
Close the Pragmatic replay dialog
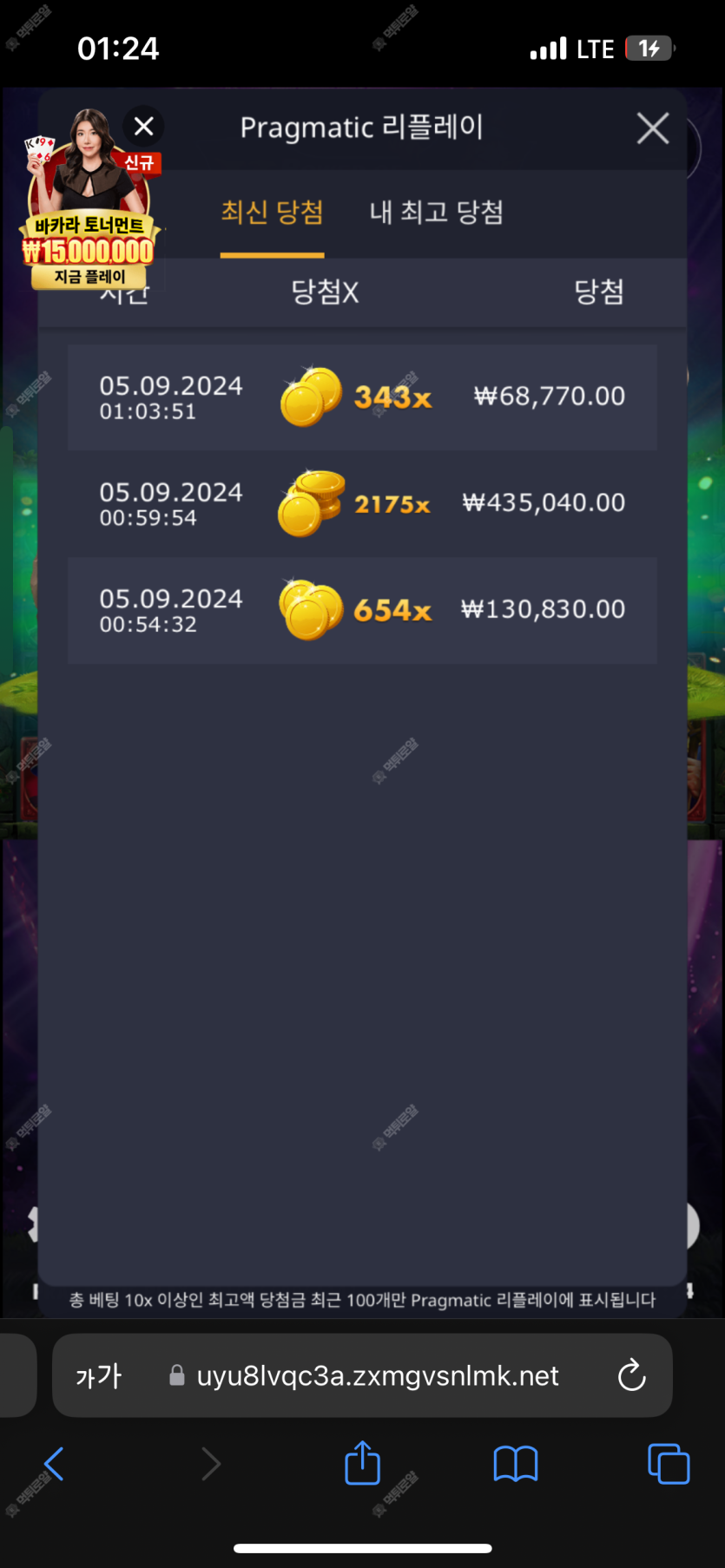tap(652, 128)
